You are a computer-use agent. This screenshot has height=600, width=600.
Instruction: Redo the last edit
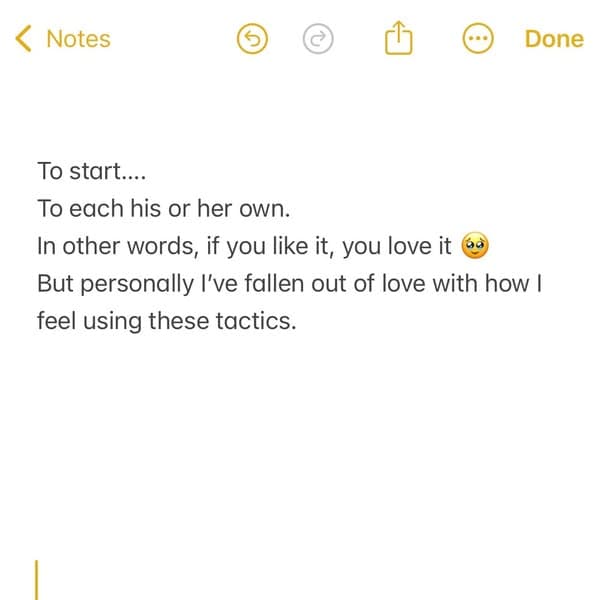tap(318, 39)
